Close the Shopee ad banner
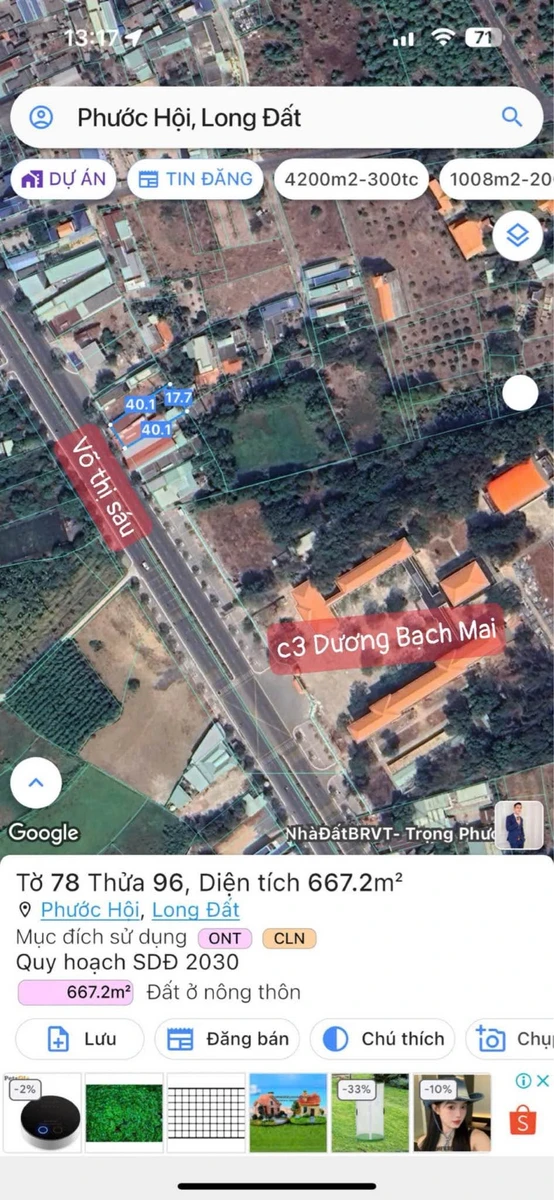This screenshot has height=1200, width=554. point(542,1081)
